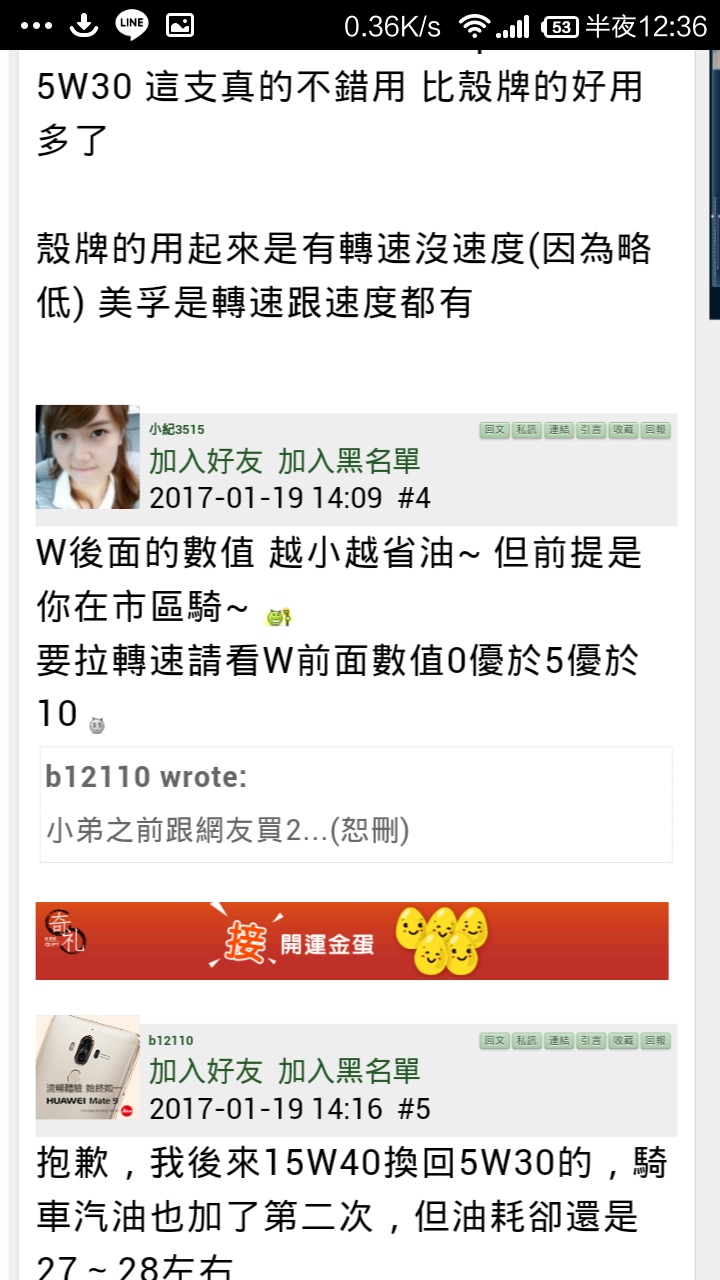This screenshot has width=720, height=1280.
Task: Quote post #4 with 引言
Action: click(591, 430)
